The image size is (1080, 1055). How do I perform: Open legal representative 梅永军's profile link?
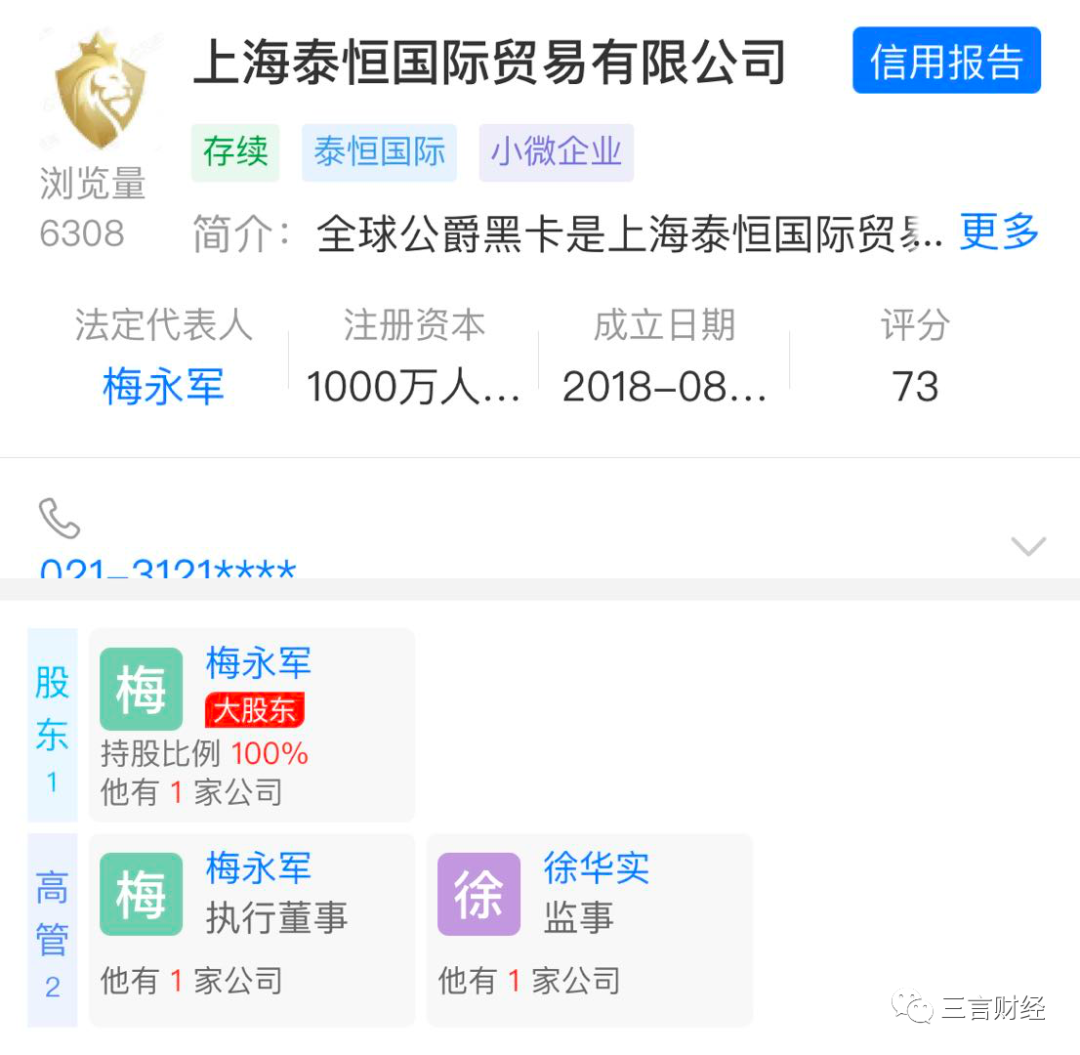coord(163,387)
